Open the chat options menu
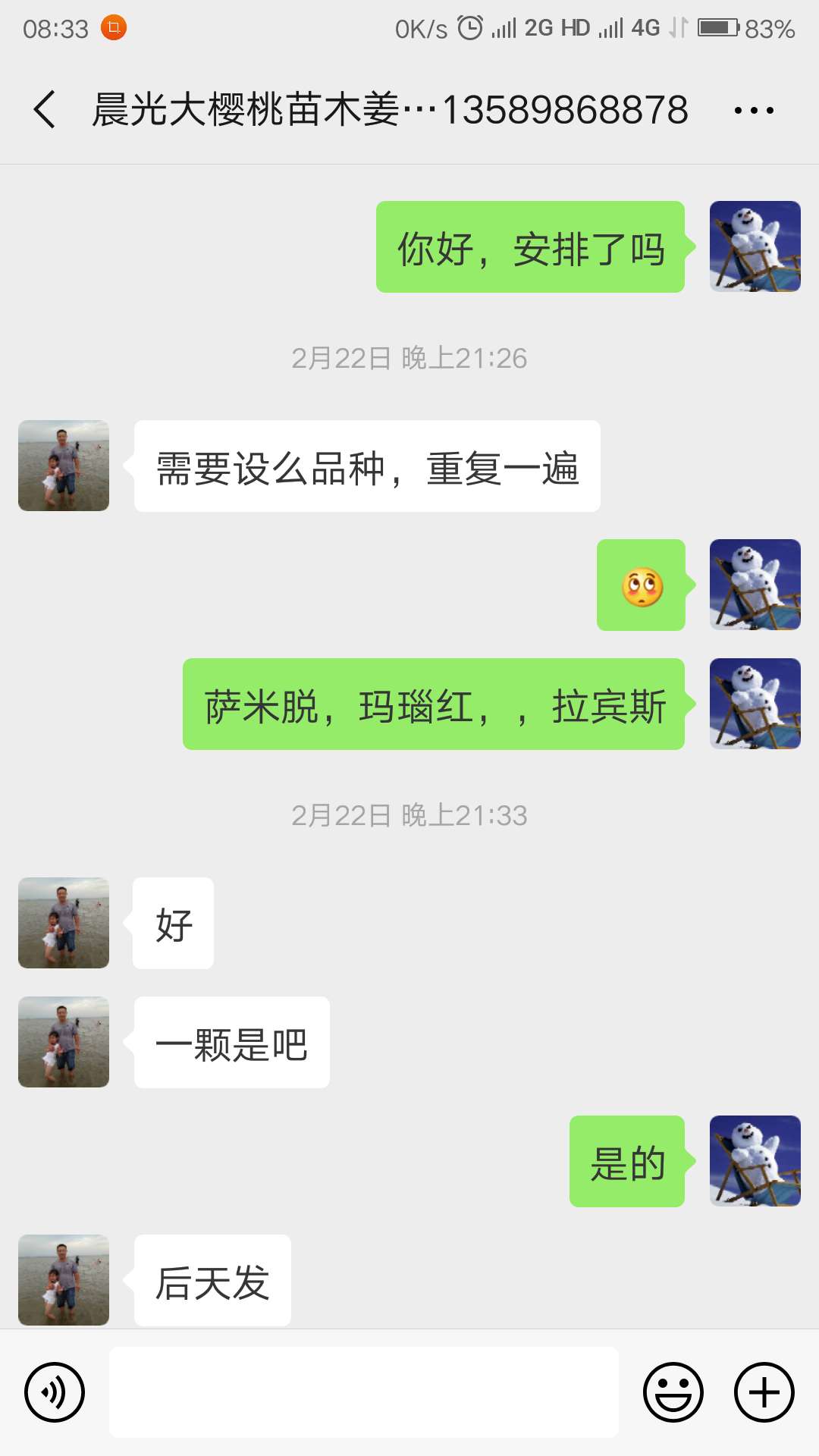This screenshot has width=819, height=1456. 754,111
